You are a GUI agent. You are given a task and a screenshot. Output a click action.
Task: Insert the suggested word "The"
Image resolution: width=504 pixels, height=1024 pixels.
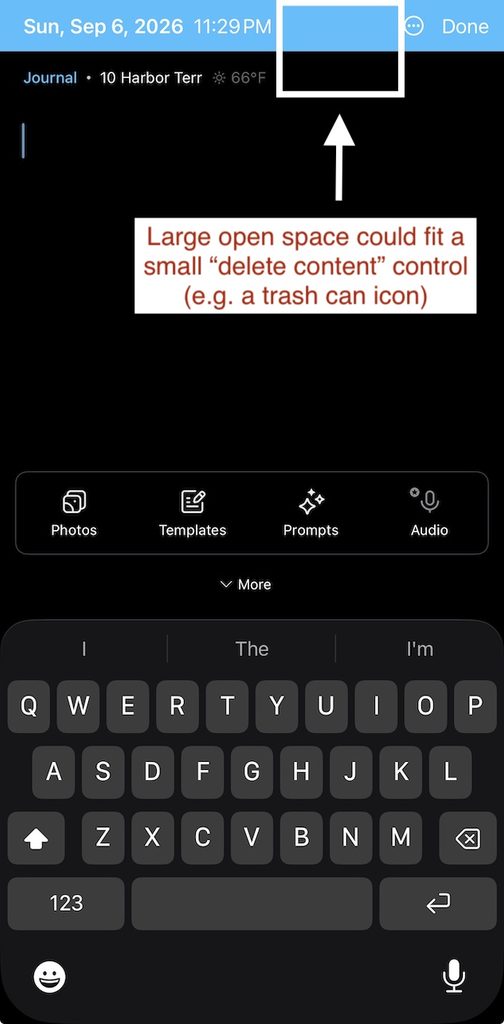point(252,648)
